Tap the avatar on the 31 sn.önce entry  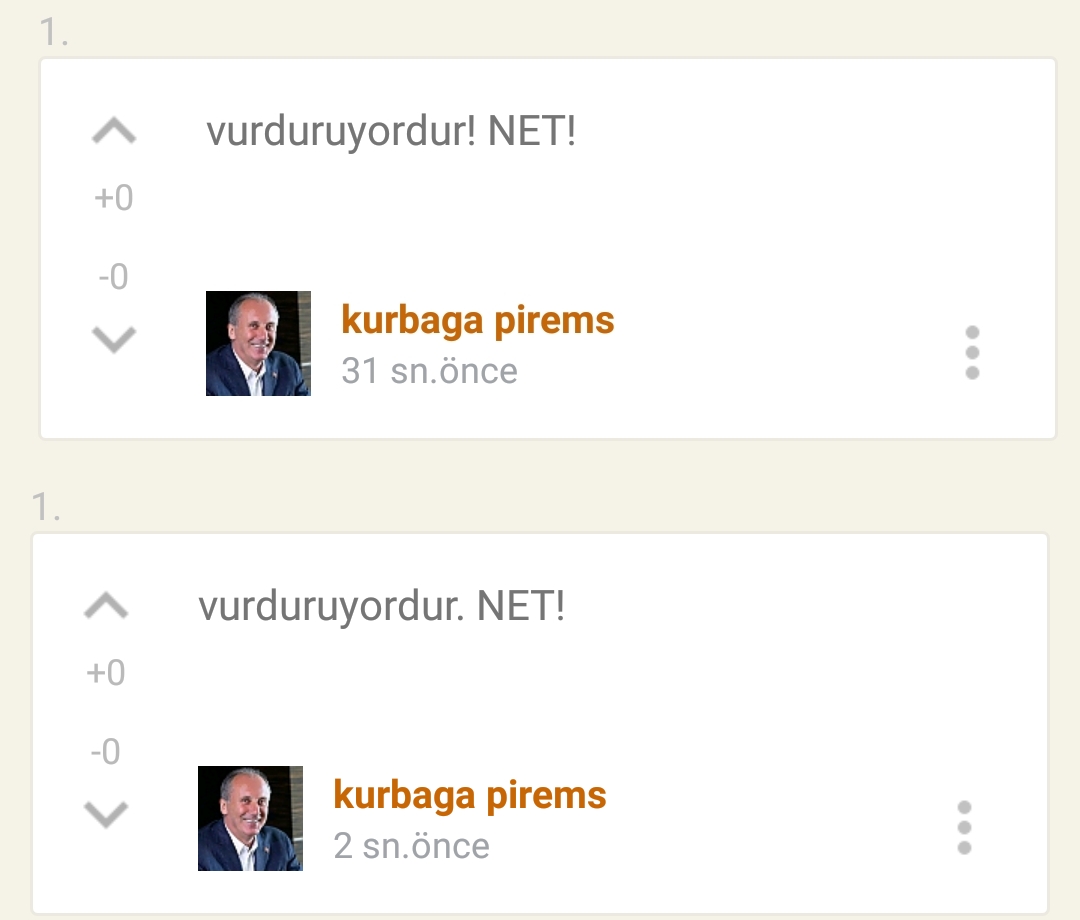(x=258, y=344)
